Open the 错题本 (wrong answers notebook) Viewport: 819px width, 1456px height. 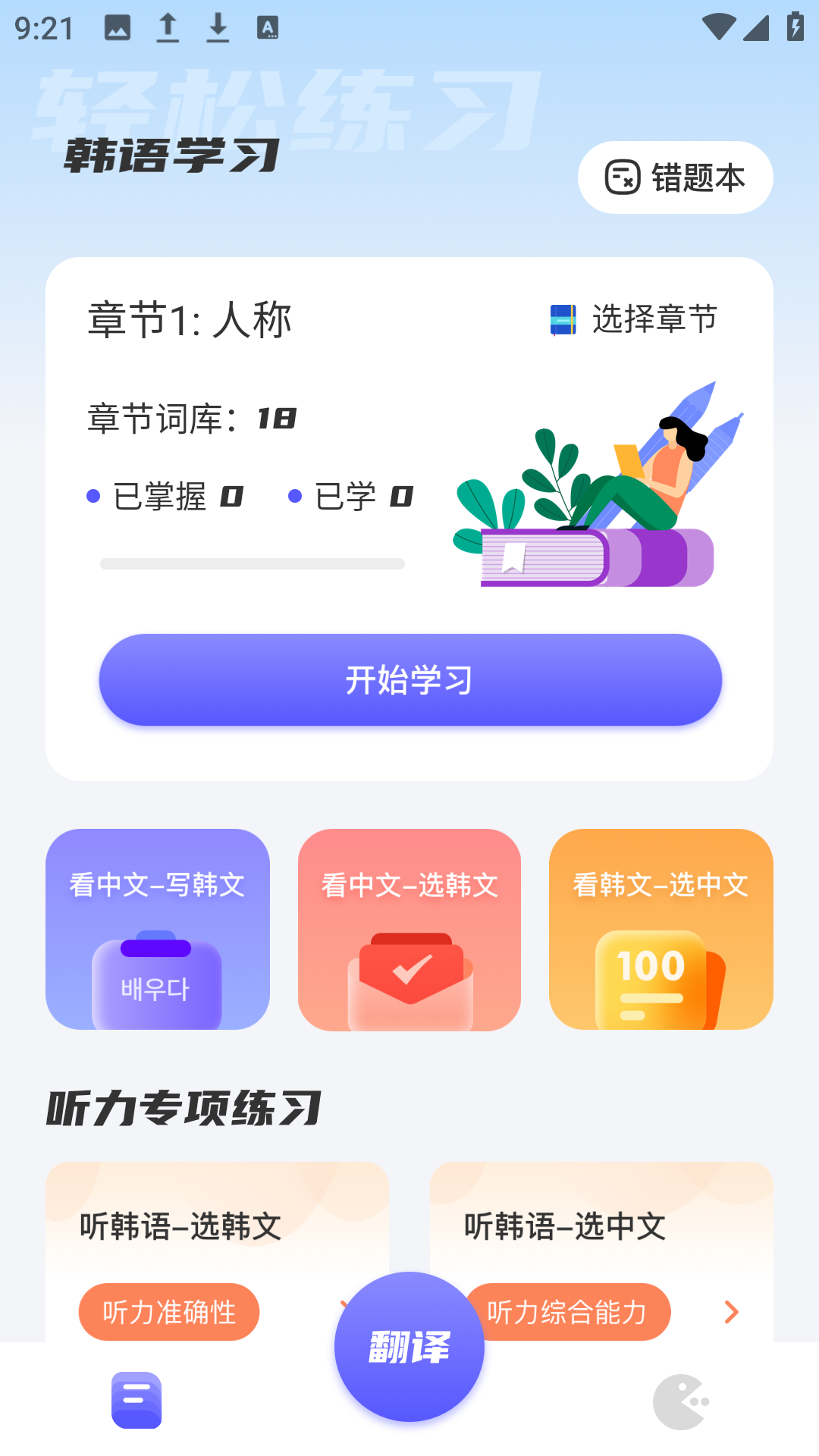(x=674, y=177)
